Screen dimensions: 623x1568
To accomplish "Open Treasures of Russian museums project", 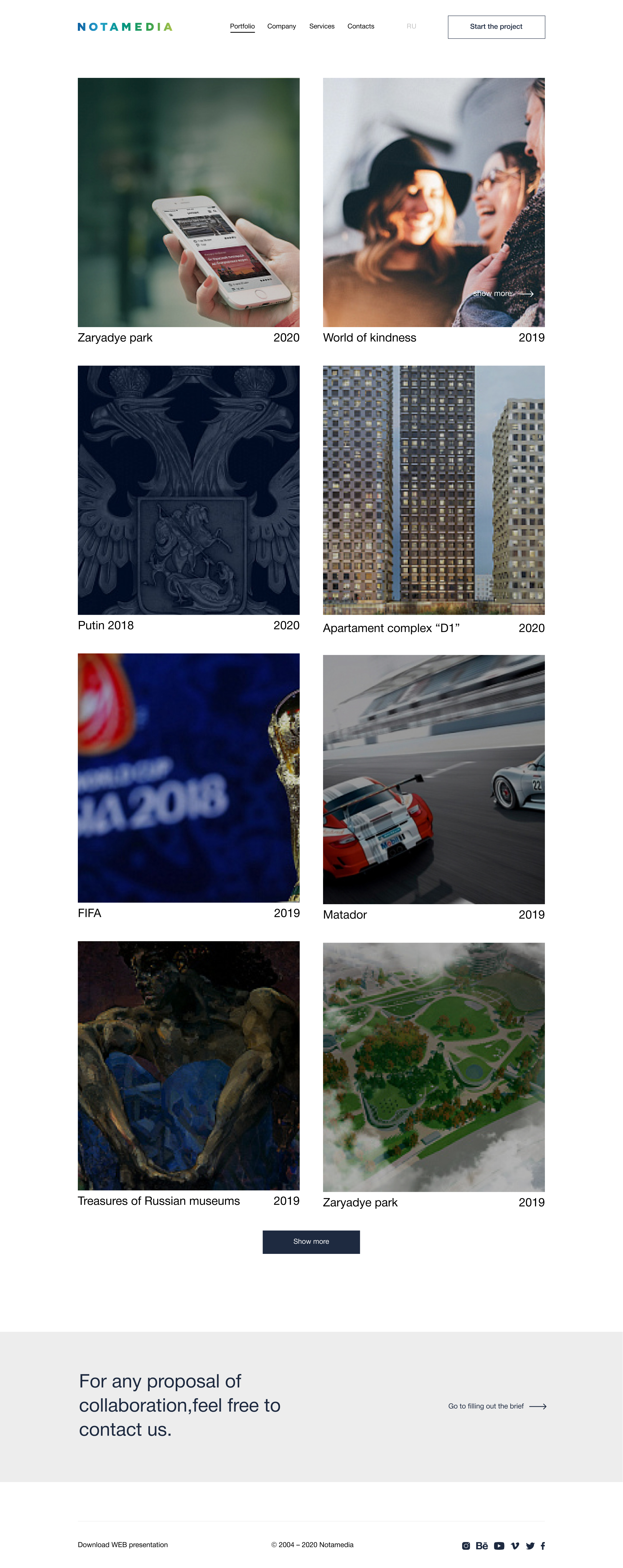I will point(189,1065).
